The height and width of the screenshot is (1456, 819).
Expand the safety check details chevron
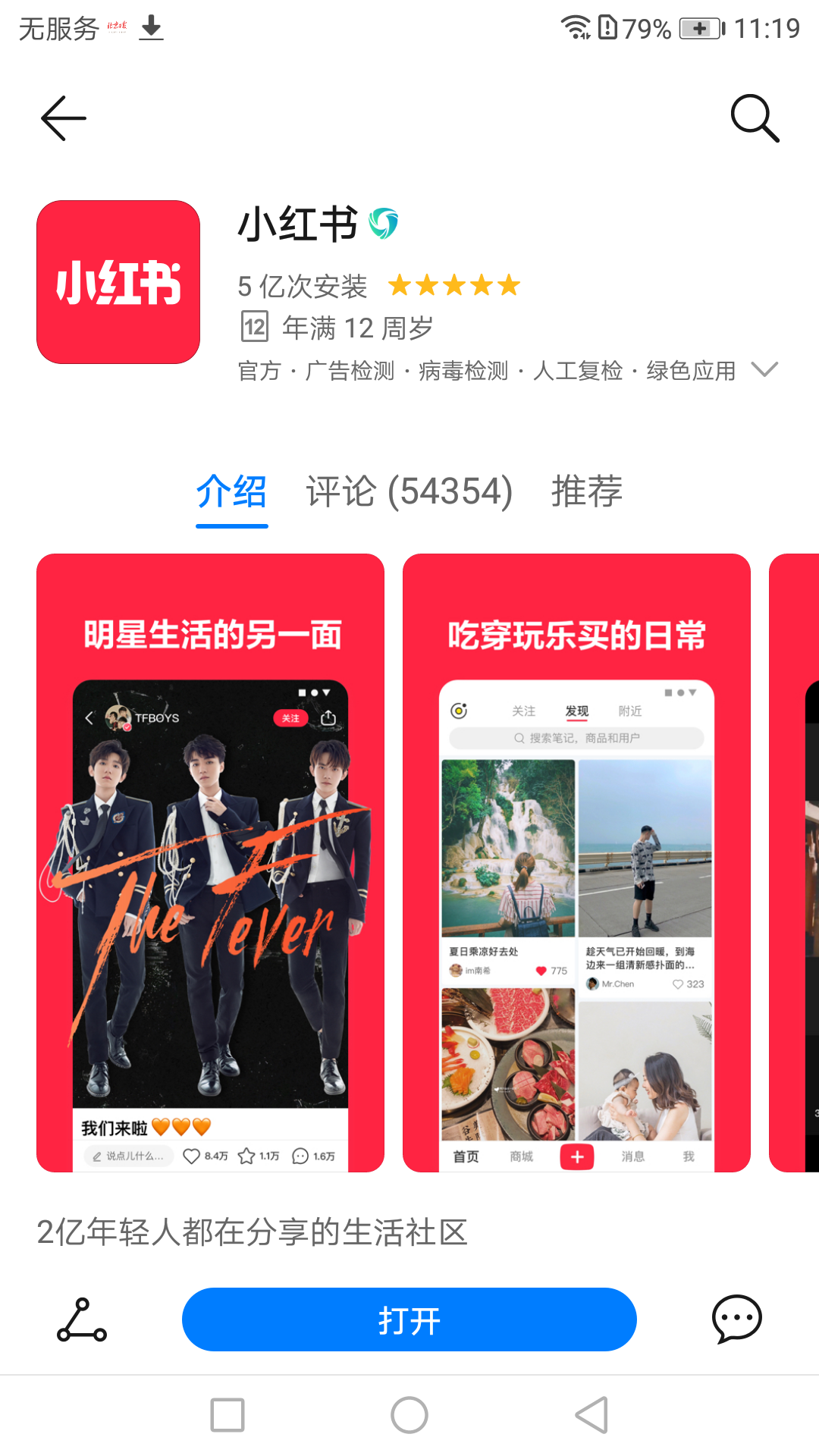pyautogui.click(x=764, y=370)
